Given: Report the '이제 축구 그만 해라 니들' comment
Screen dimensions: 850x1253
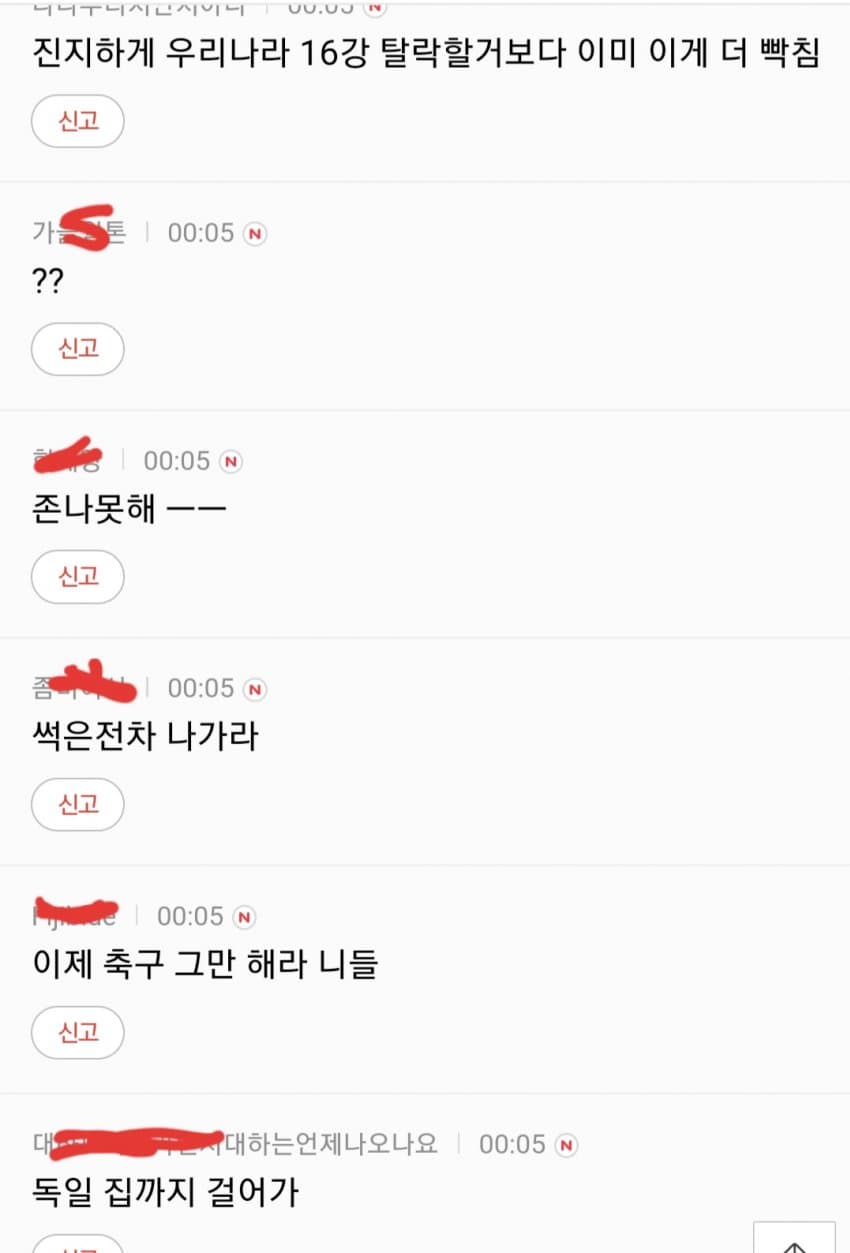Looking at the screenshot, I should [x=78, y=1033].
